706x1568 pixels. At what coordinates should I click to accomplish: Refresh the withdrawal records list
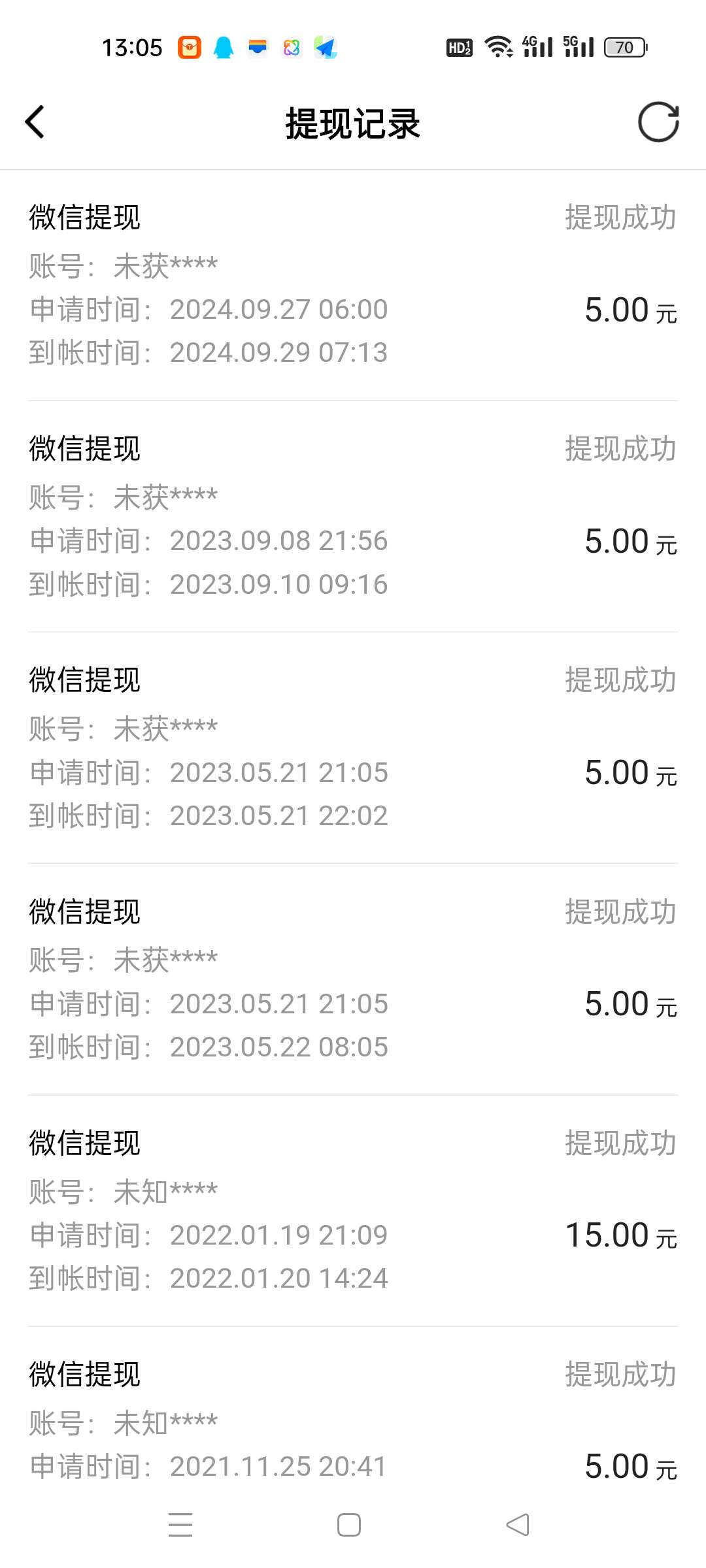(658, 122)
